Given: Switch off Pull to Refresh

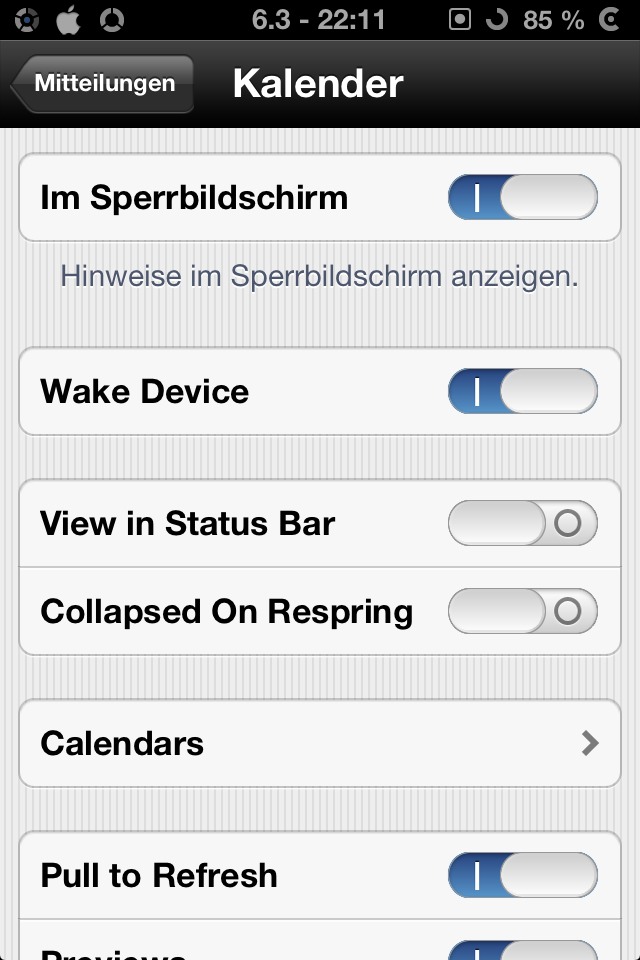Looking at the screenshot, I should click(522, 875).
